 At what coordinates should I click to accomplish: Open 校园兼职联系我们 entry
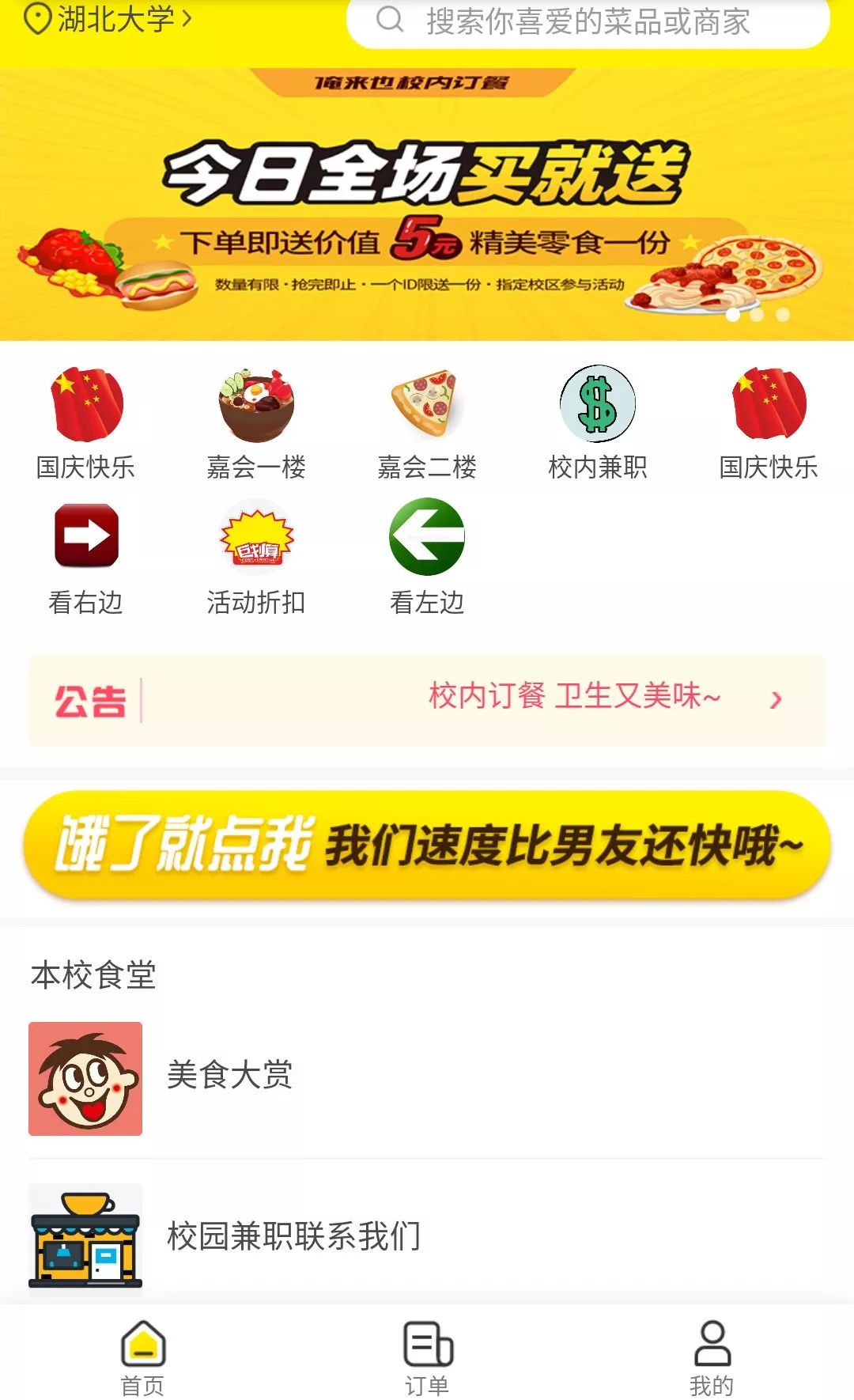click(427, 1236)
